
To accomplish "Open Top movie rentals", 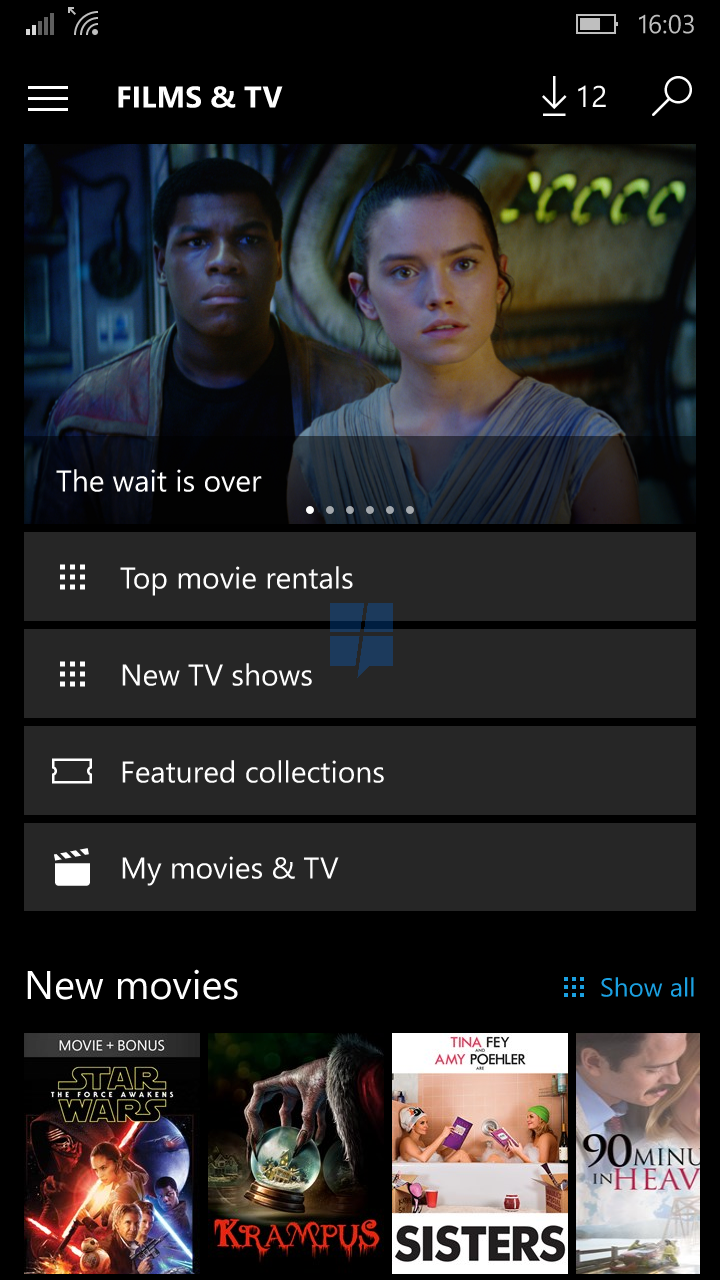I will [360, 577].
